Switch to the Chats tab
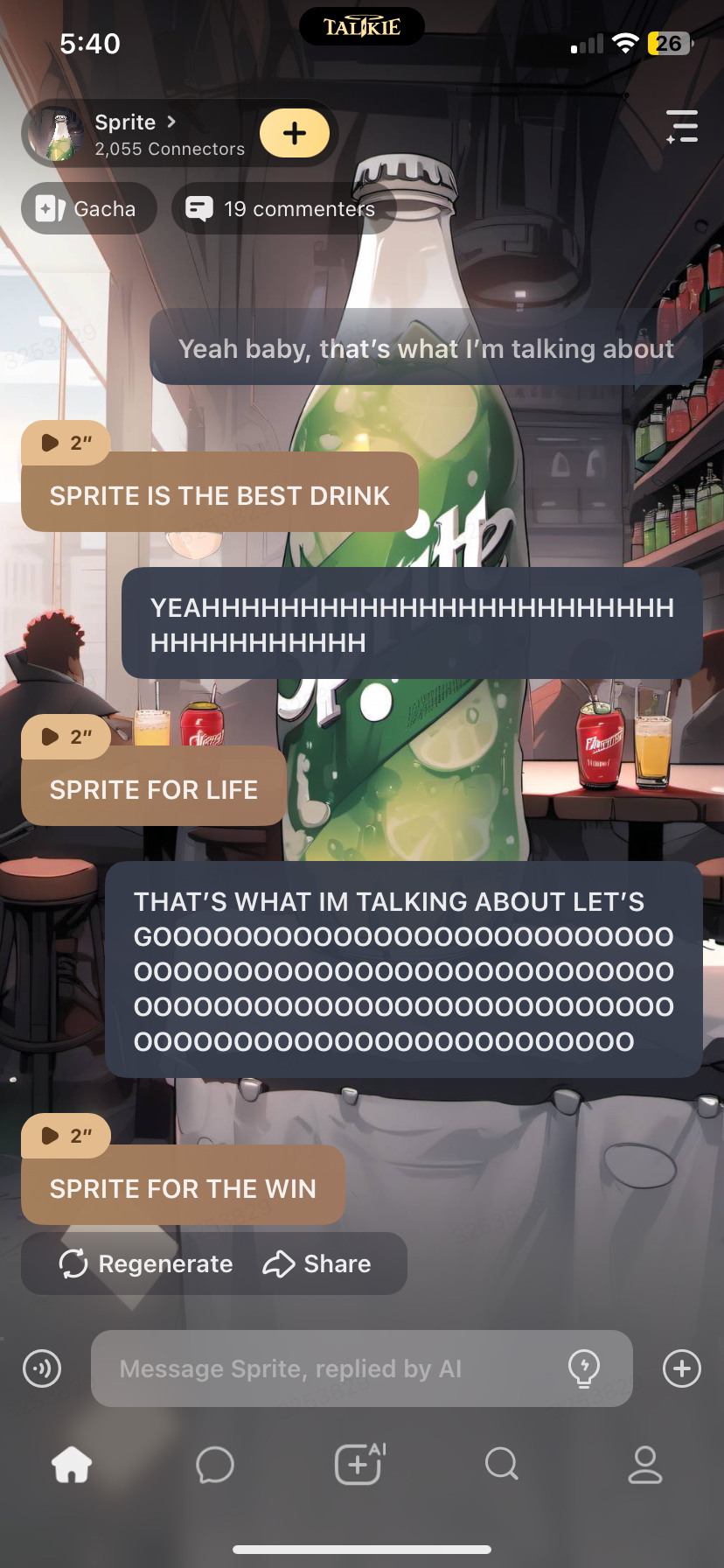Screen dimensions: 724x1568 pyautogui.click(x=215, y=1464)
